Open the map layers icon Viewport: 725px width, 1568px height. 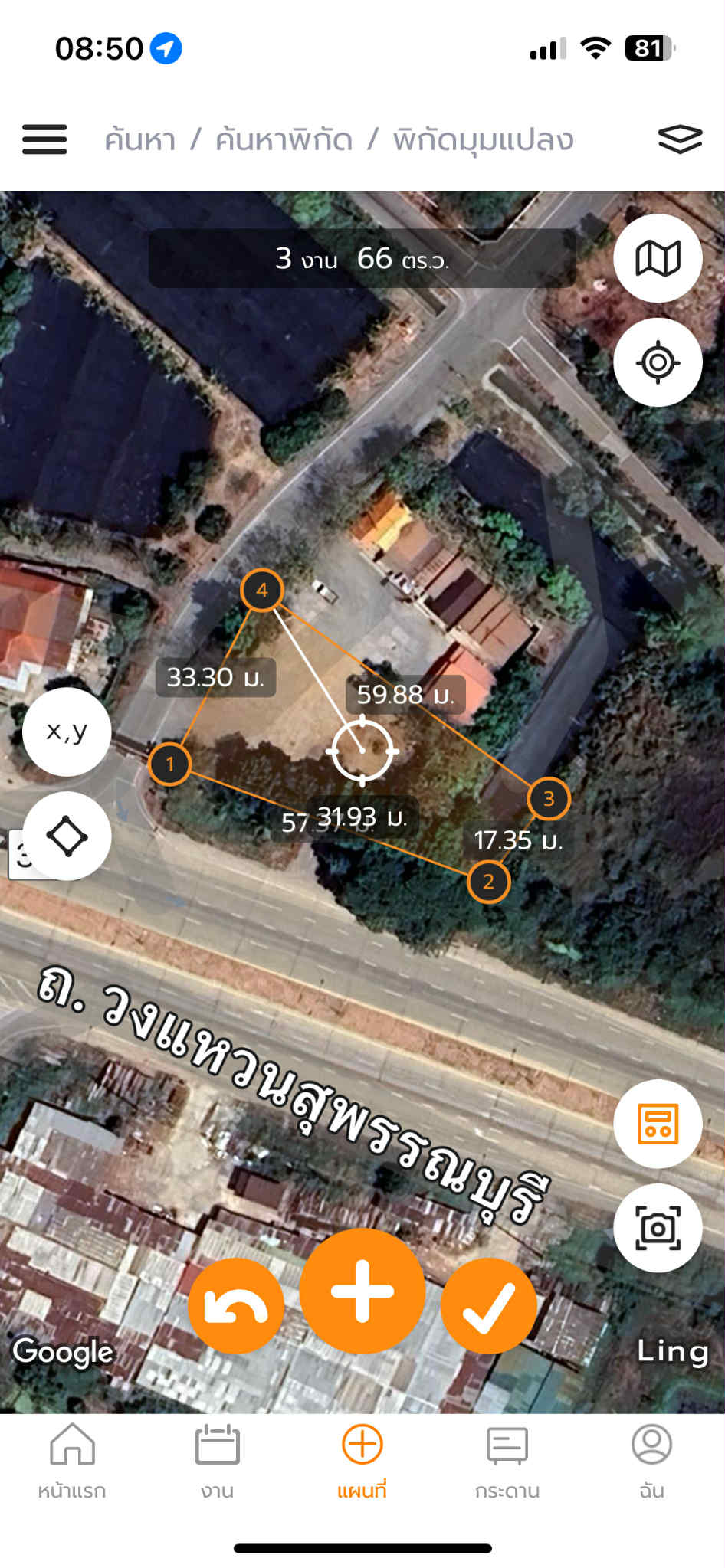pyautogui.click(x=680, y=139)
